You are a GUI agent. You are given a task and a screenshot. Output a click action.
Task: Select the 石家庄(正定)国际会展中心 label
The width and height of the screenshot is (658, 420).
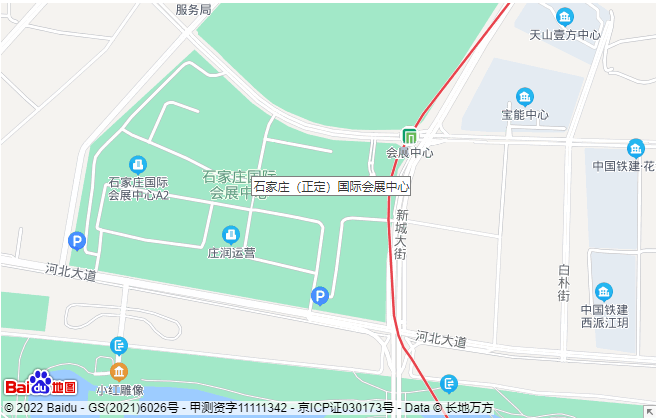(331, 187)
